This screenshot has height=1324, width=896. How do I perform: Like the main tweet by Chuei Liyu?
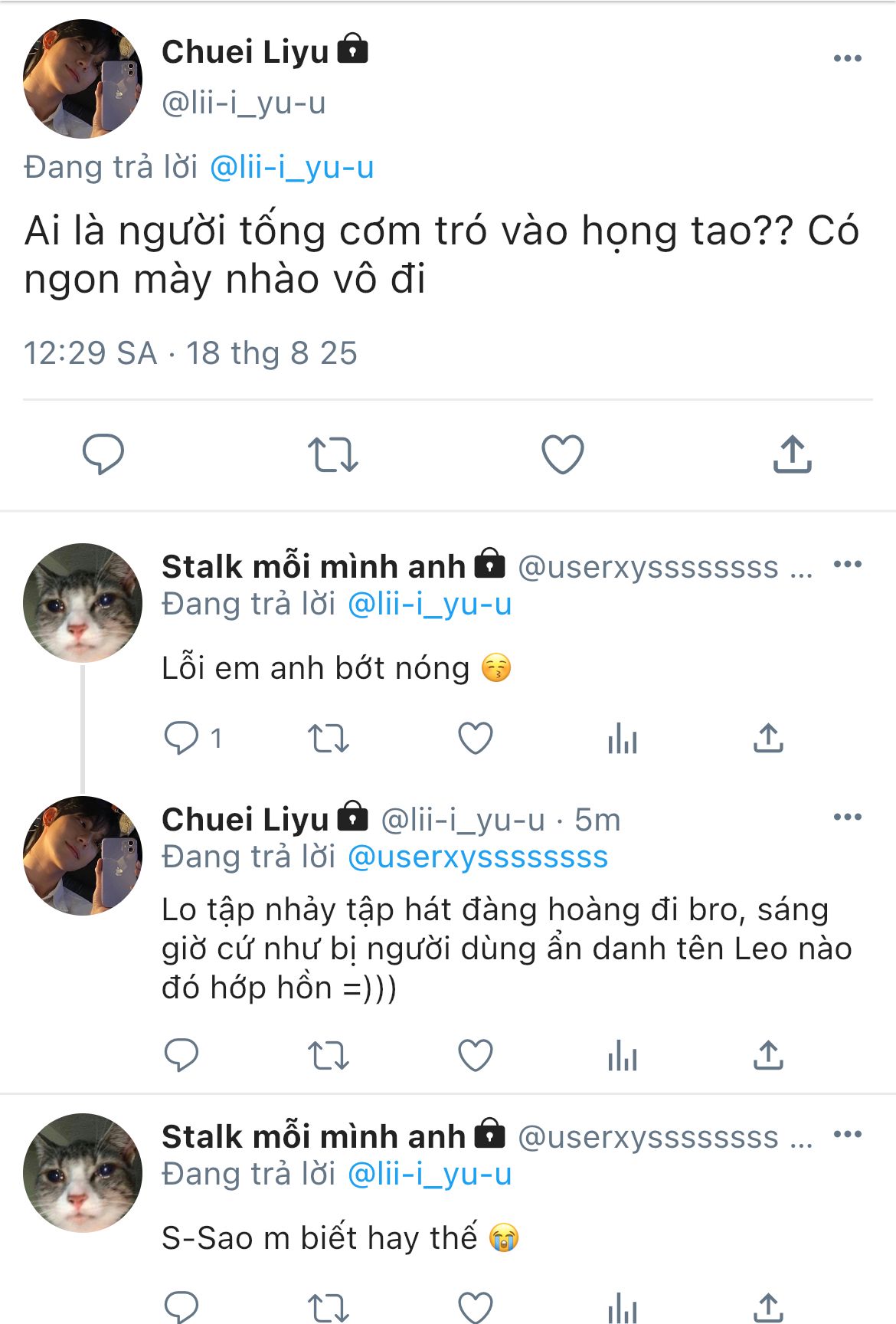[x=563, y=454]
